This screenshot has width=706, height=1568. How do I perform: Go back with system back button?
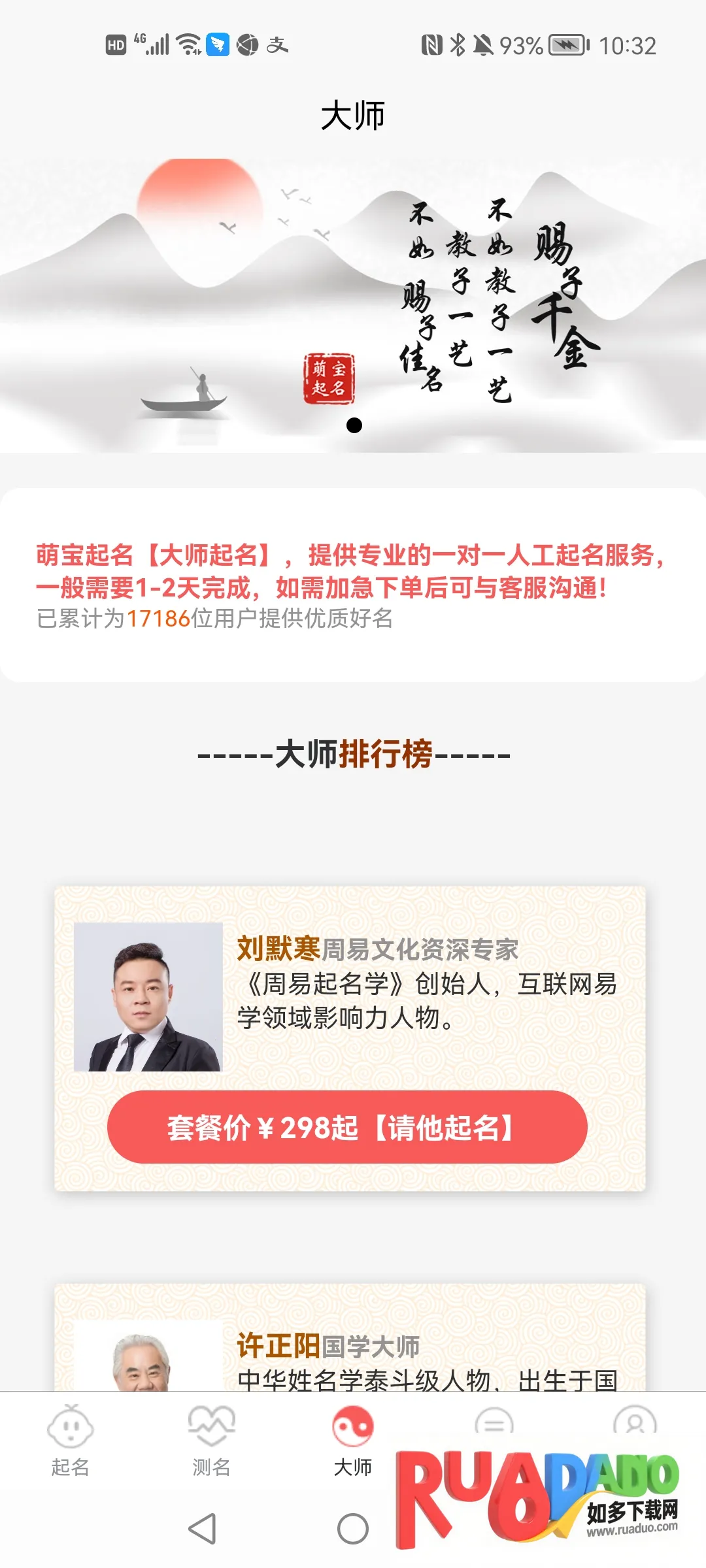coord(202,1529)
